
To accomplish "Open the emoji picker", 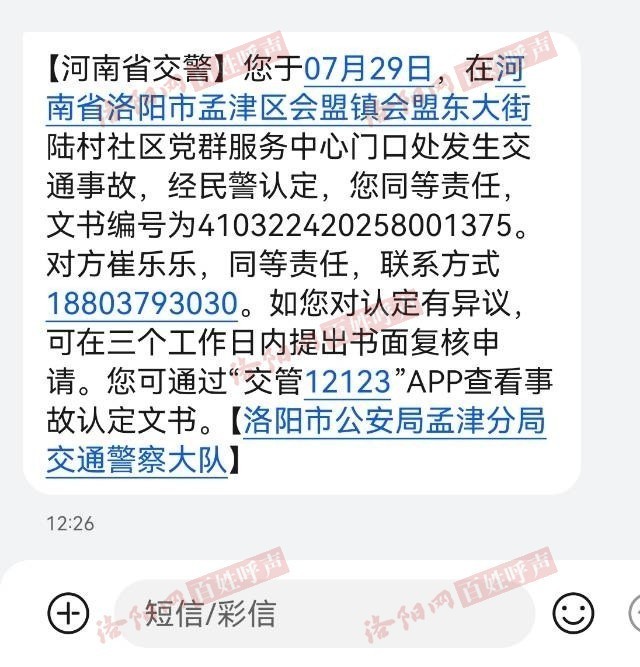I will coord(573,612).
